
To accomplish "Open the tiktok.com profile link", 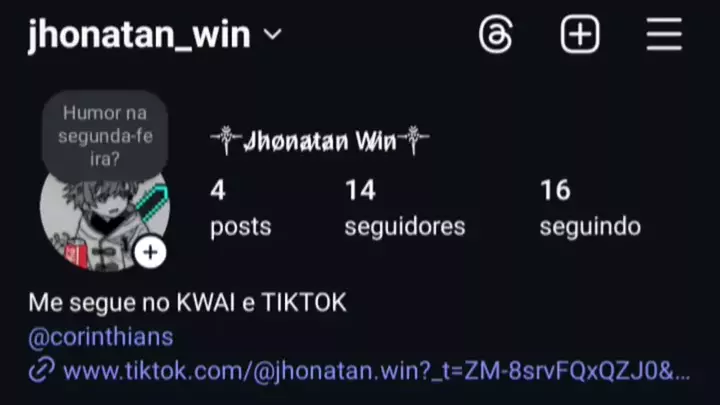I will [375, 372].
